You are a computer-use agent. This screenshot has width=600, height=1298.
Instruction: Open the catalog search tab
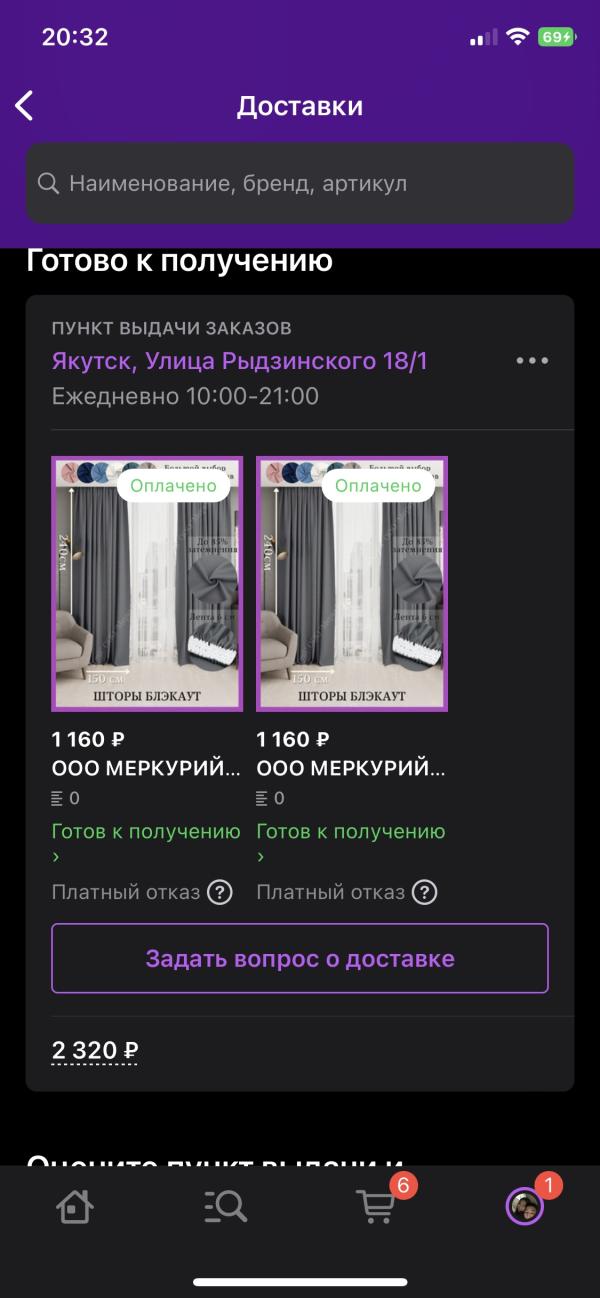(225, 1207)
